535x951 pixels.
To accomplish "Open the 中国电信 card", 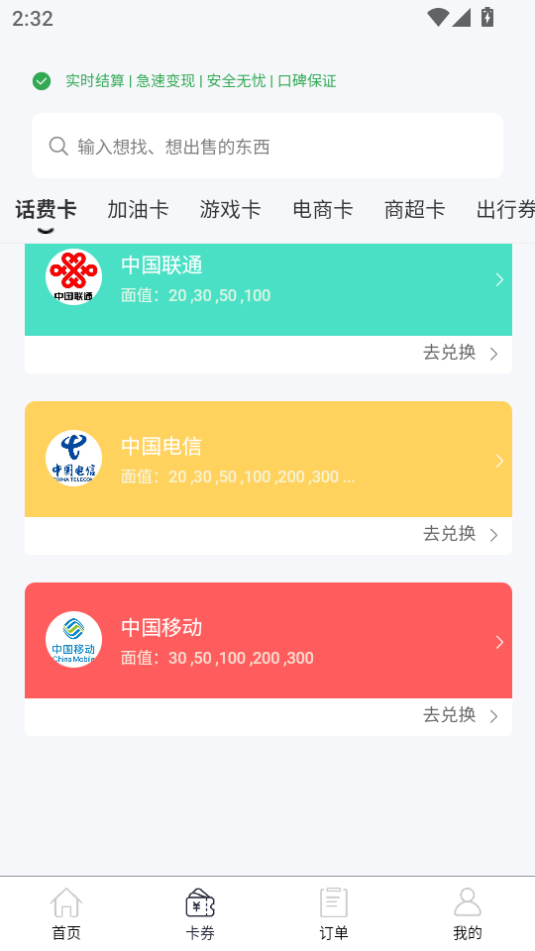I will (x=268, y=459).
